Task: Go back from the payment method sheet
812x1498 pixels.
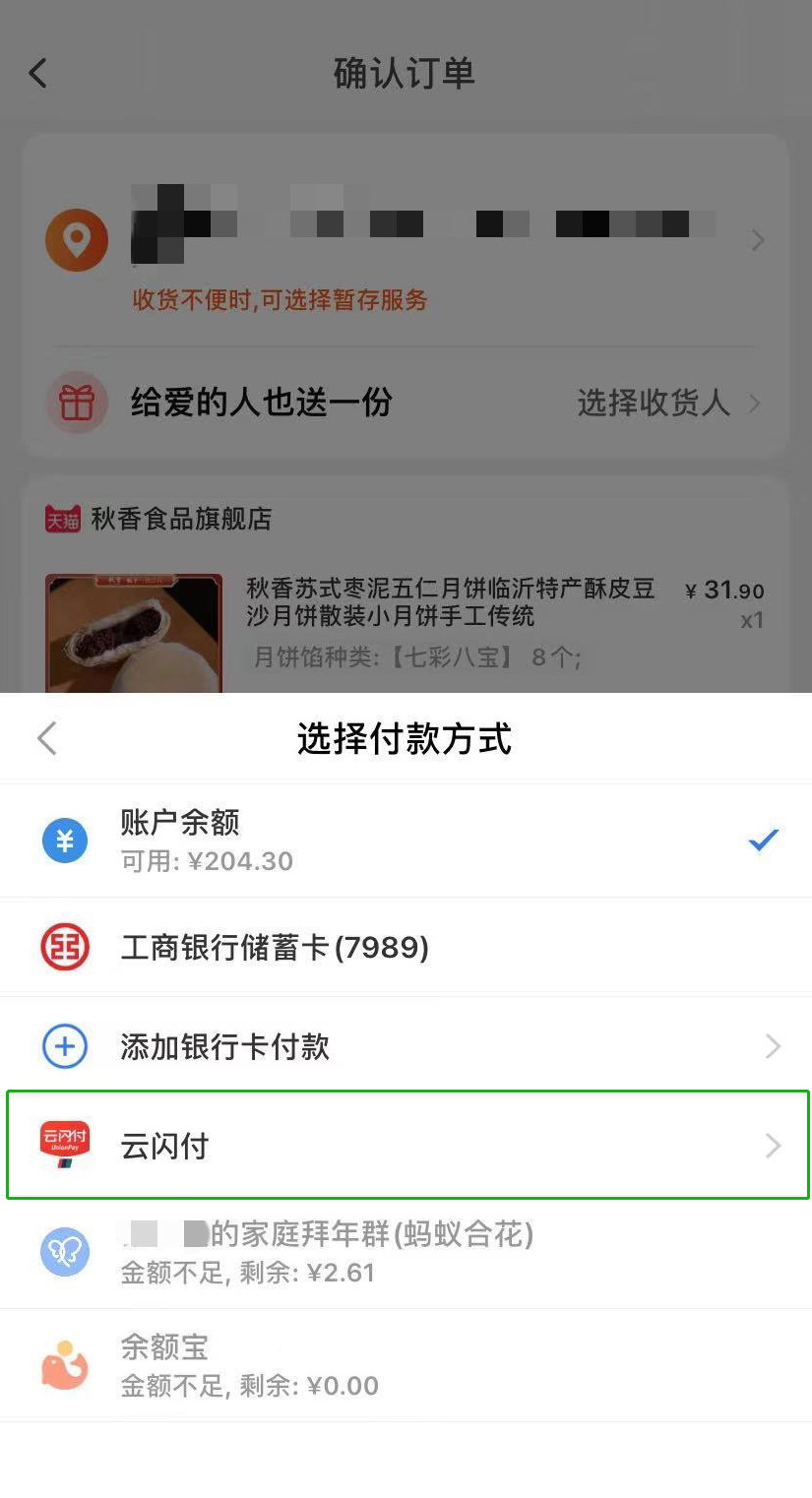Action: click(46, 738)
